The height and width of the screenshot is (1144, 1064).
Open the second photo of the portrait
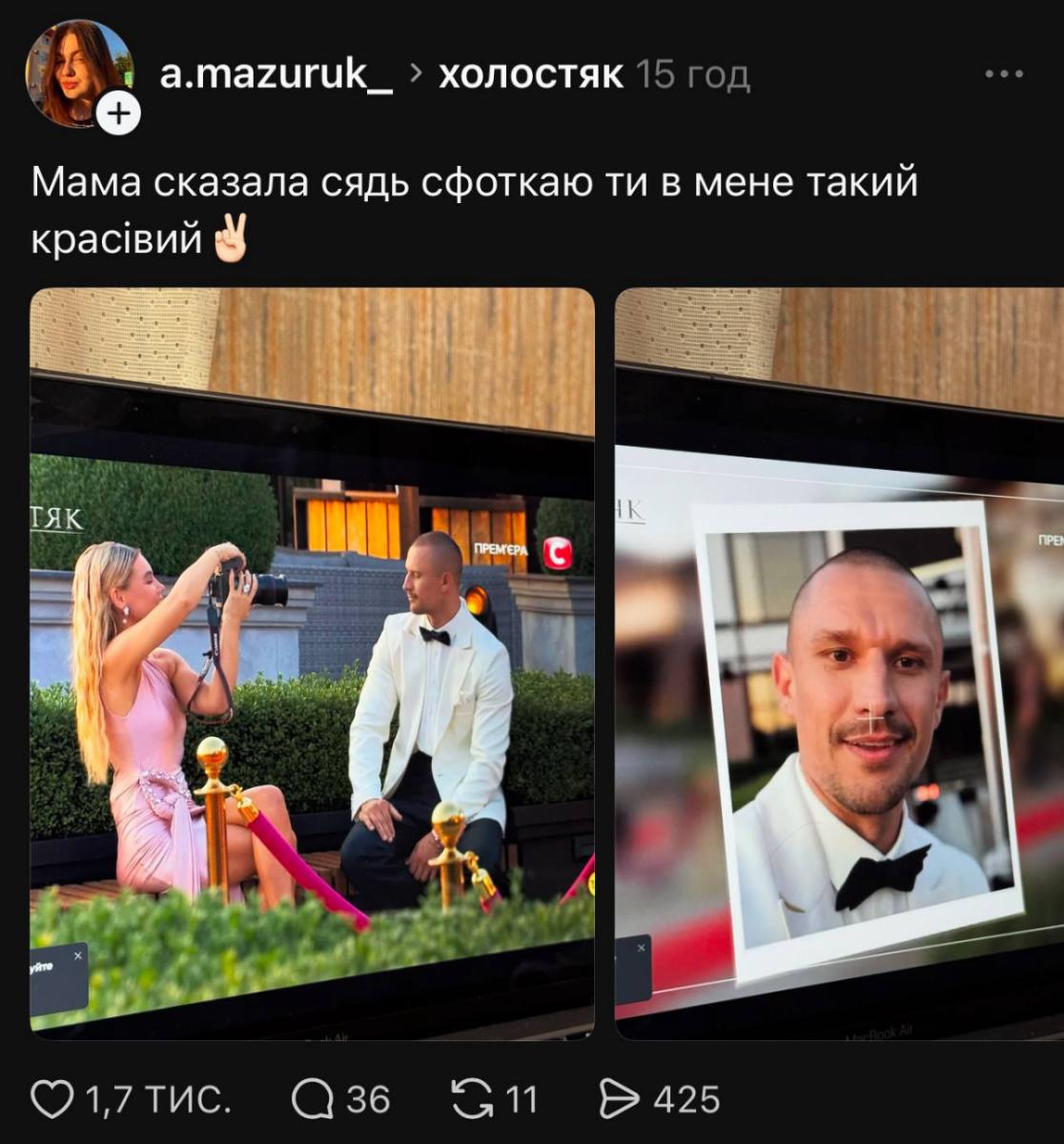coord(839,663)
